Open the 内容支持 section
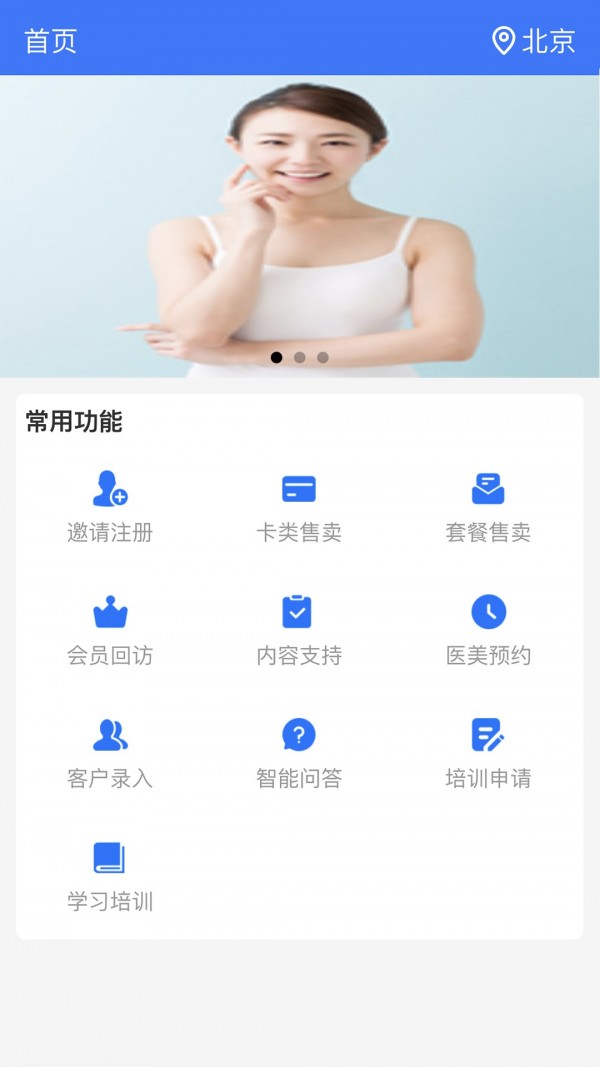Image resolution: width=600 pixels, height=1067 pixels. 299,630
